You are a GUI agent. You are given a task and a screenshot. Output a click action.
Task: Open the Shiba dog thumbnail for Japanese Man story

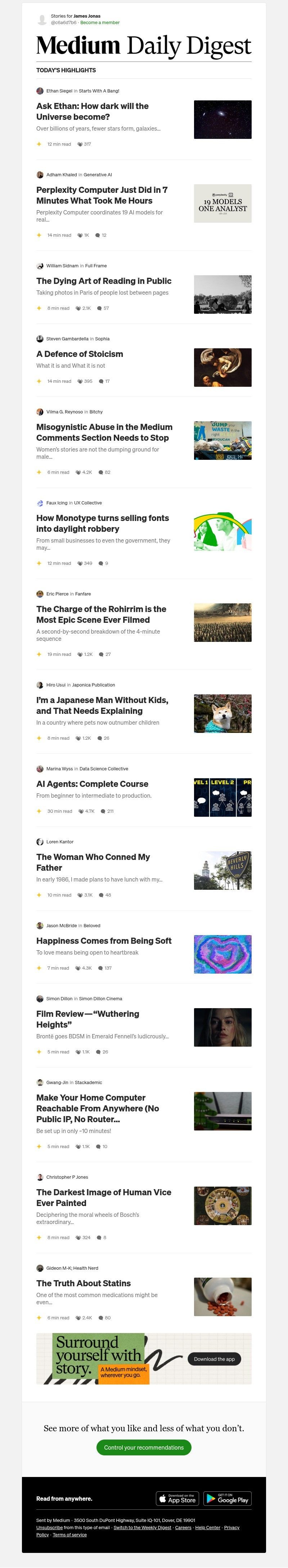[222, 713]
